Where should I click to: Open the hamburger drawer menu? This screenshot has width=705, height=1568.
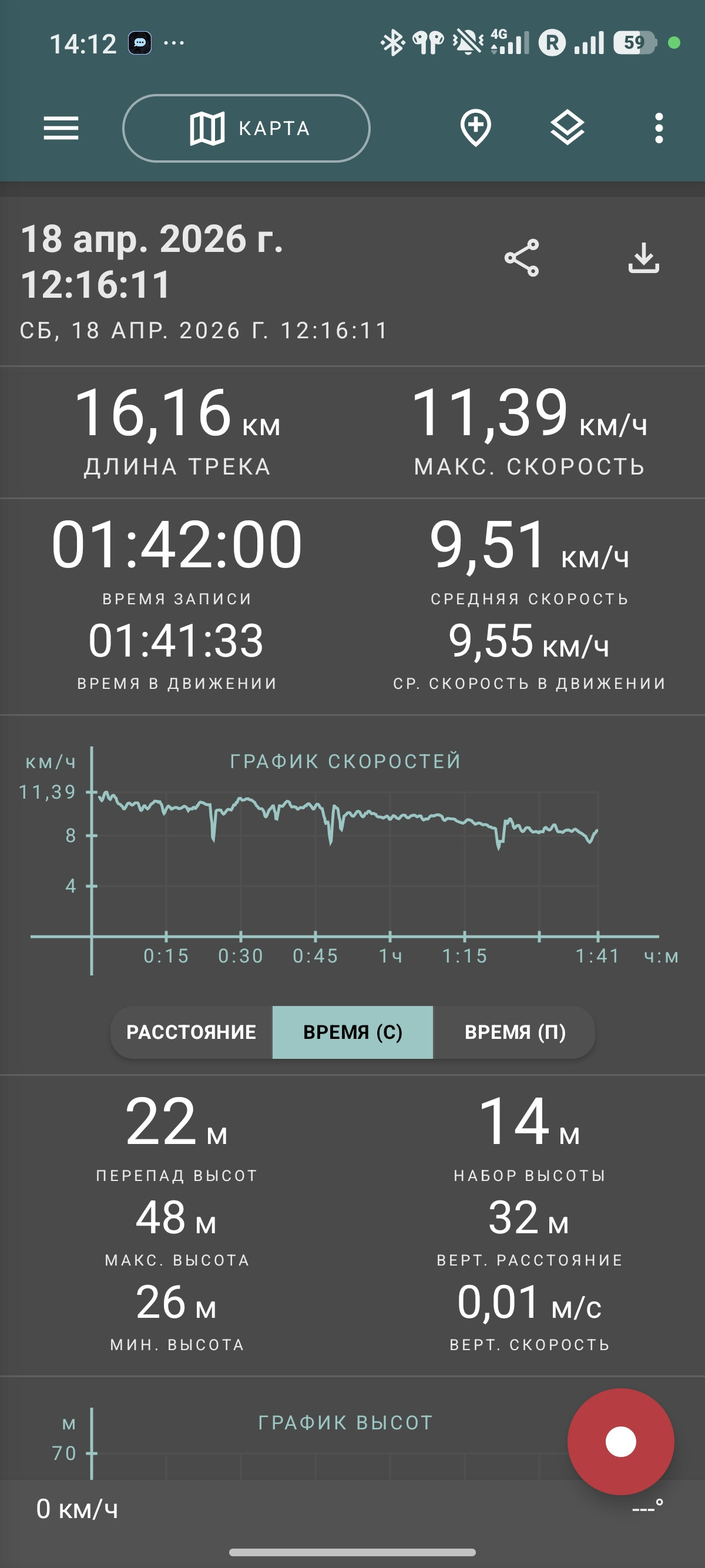(61, 129)
